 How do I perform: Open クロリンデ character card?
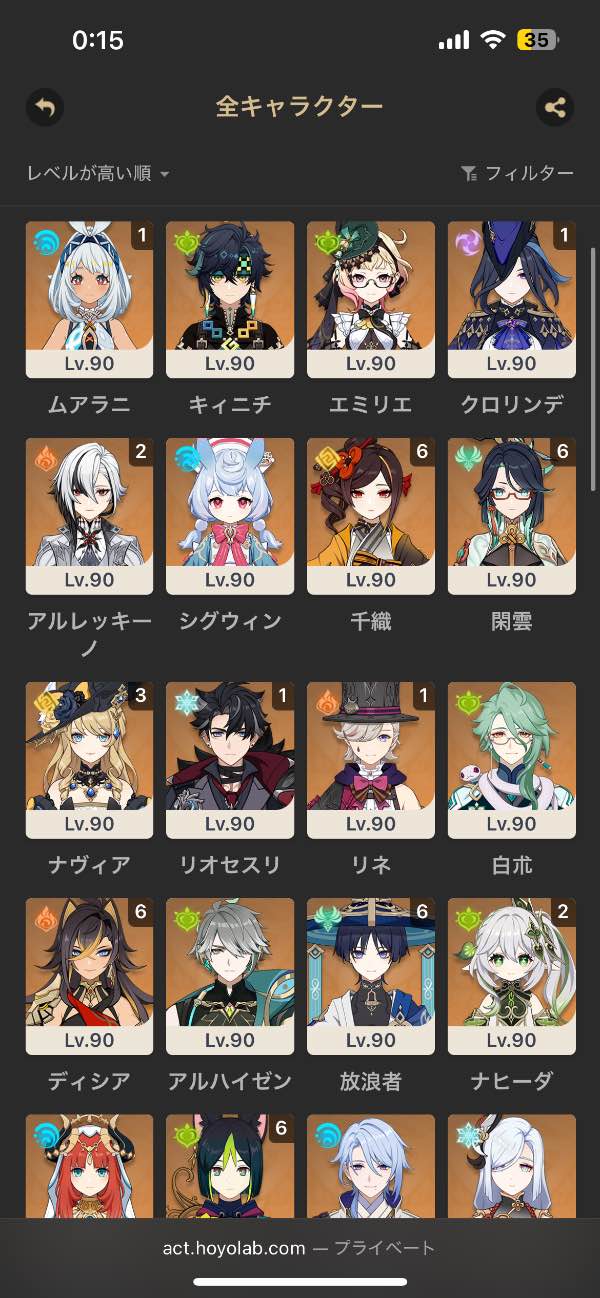512,299
